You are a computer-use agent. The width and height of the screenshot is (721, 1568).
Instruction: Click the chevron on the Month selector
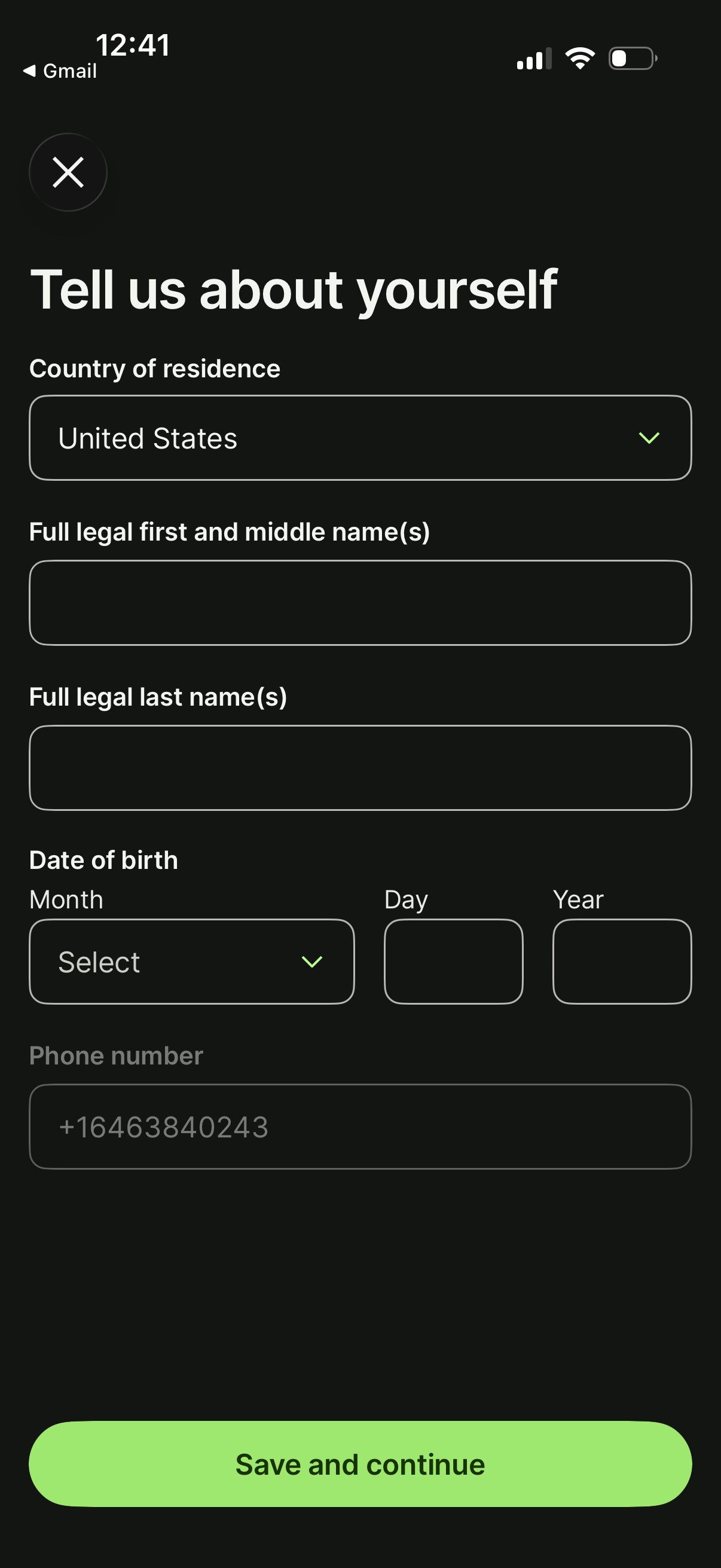(311, 962)
